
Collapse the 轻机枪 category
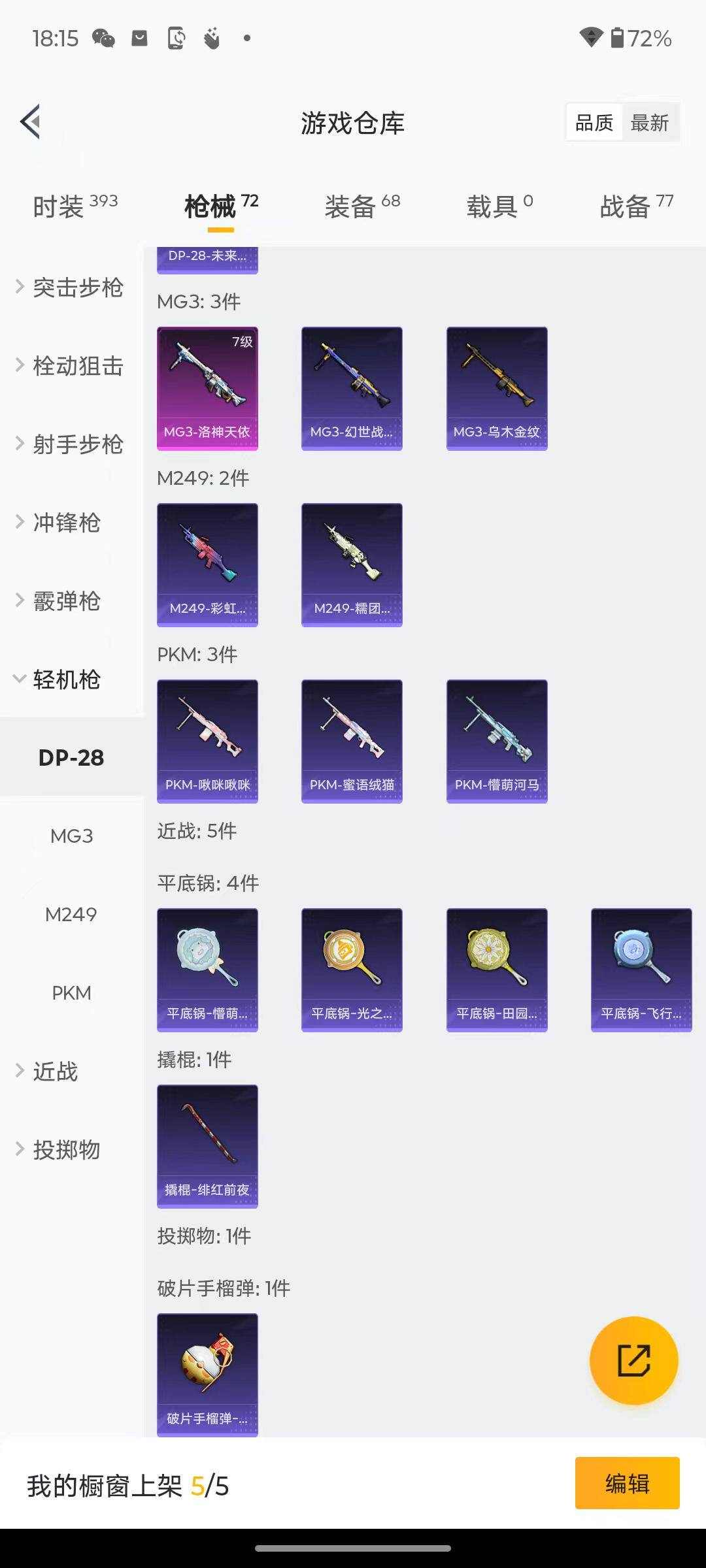point(60,679)
